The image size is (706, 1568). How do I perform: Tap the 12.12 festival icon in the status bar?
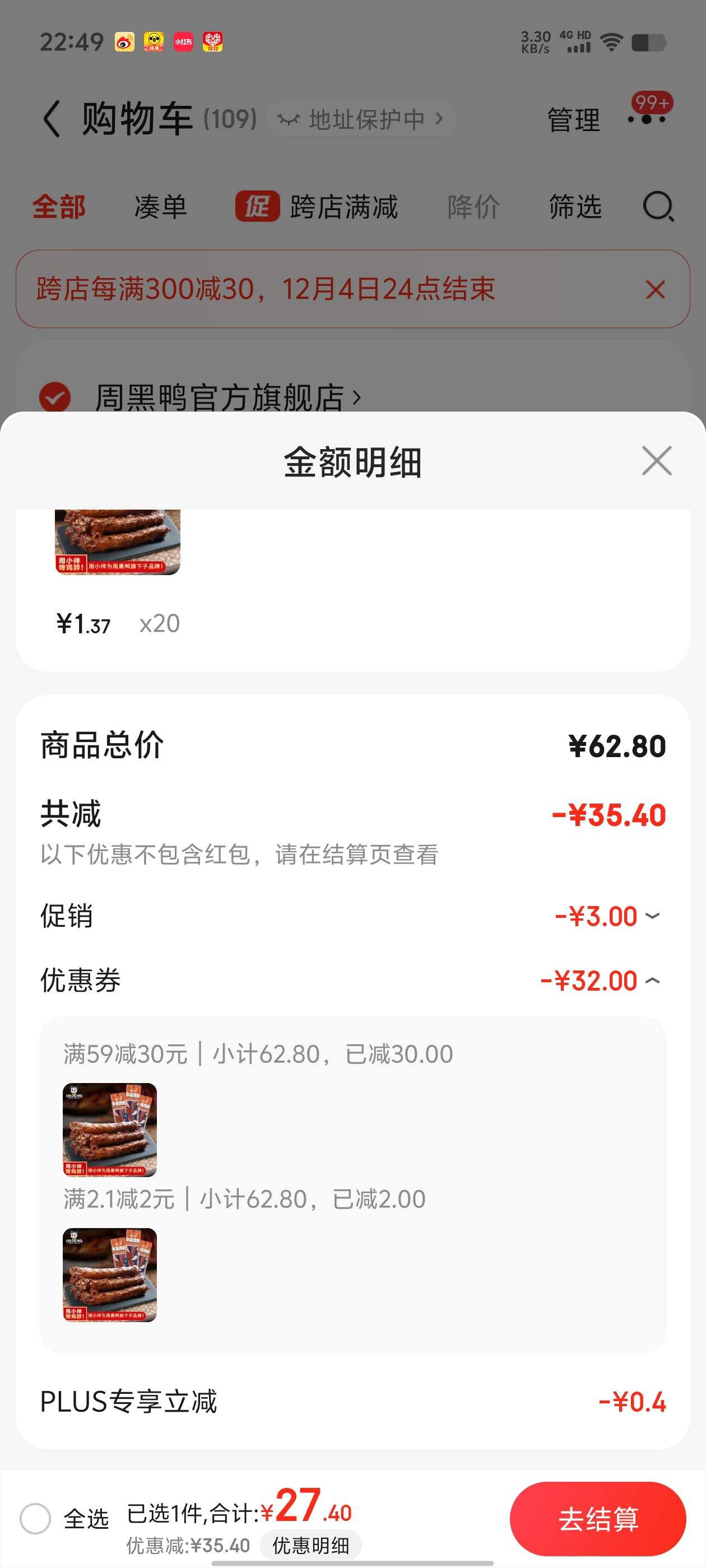(x=211, y=41)
